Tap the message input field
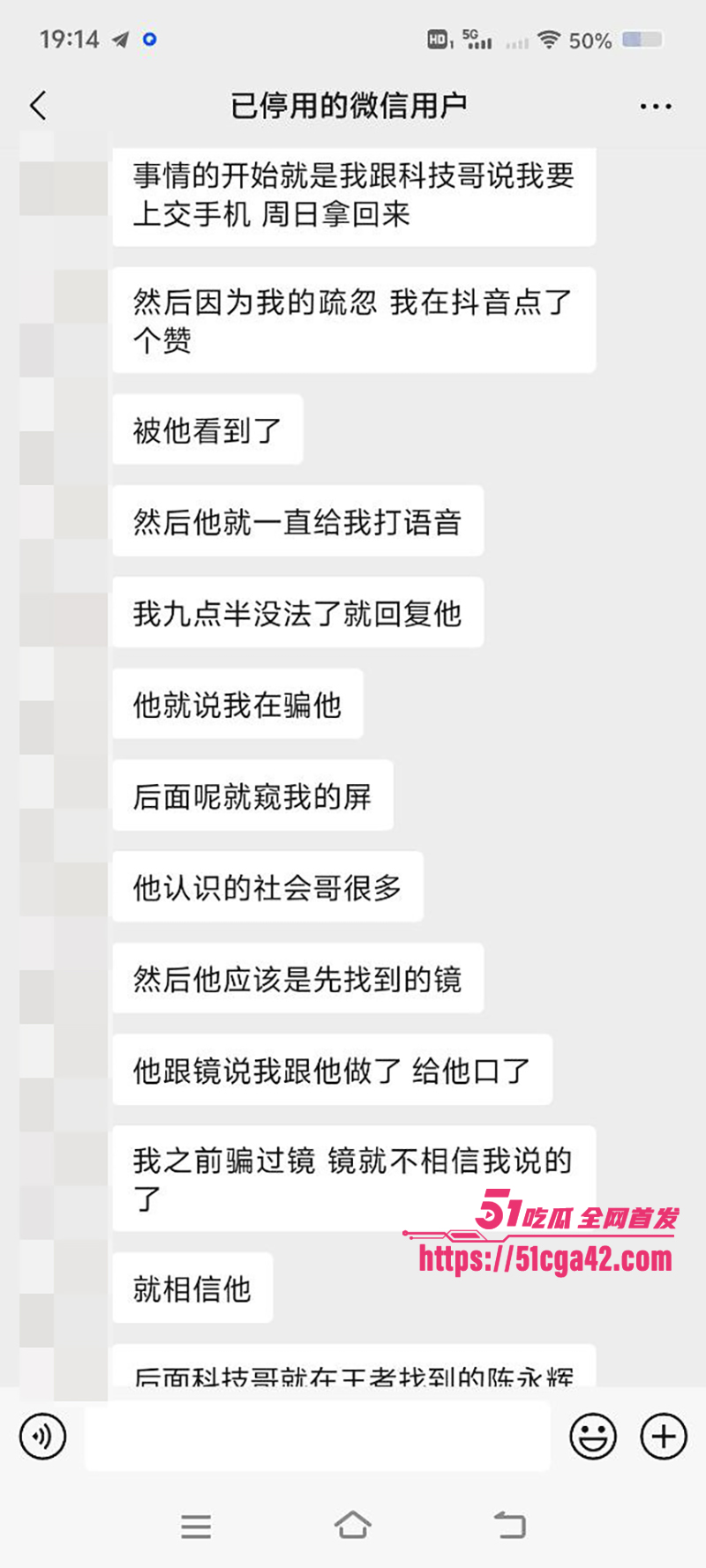This screenshot has height=1568, width=706. (x=318, y=1436)
